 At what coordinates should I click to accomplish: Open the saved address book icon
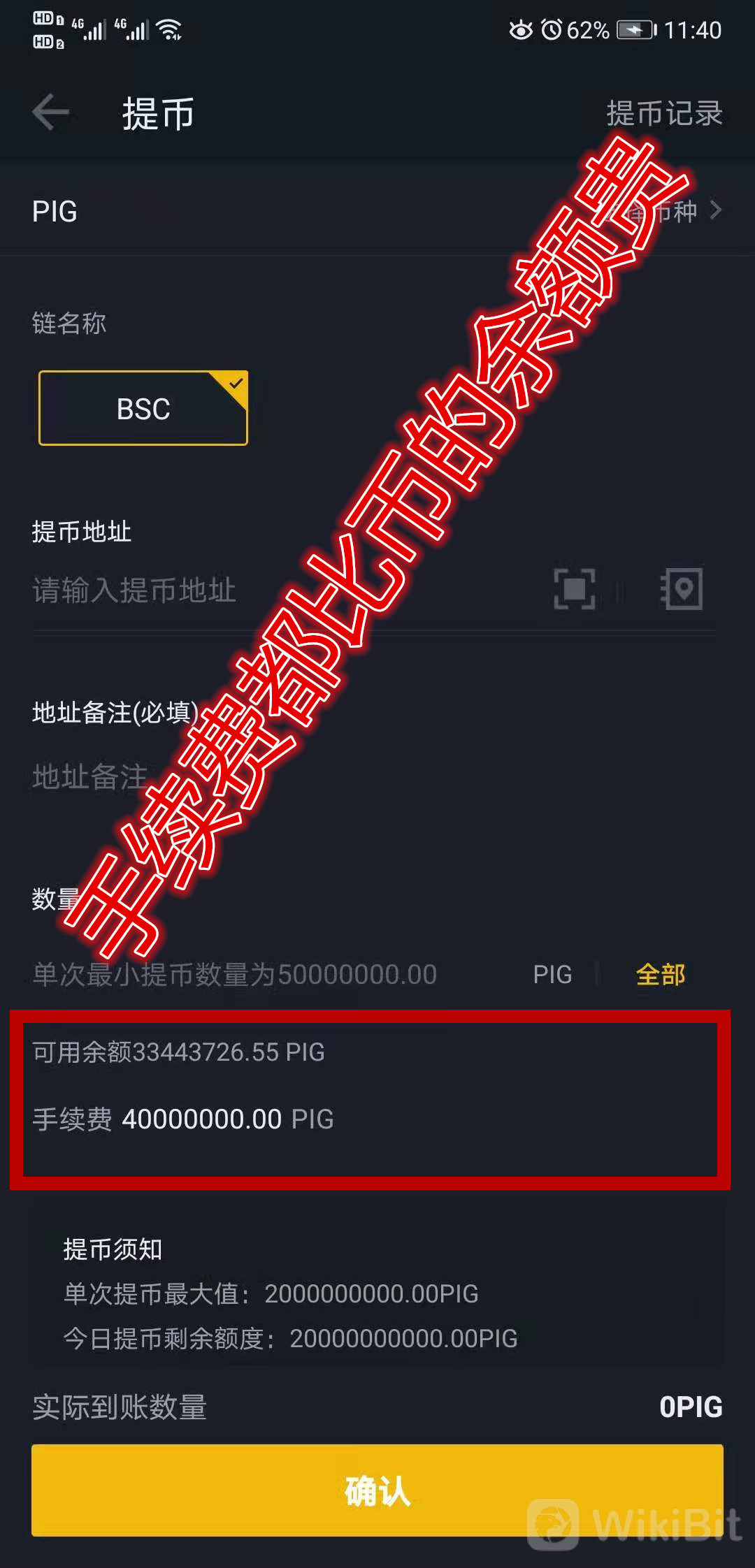682,589
